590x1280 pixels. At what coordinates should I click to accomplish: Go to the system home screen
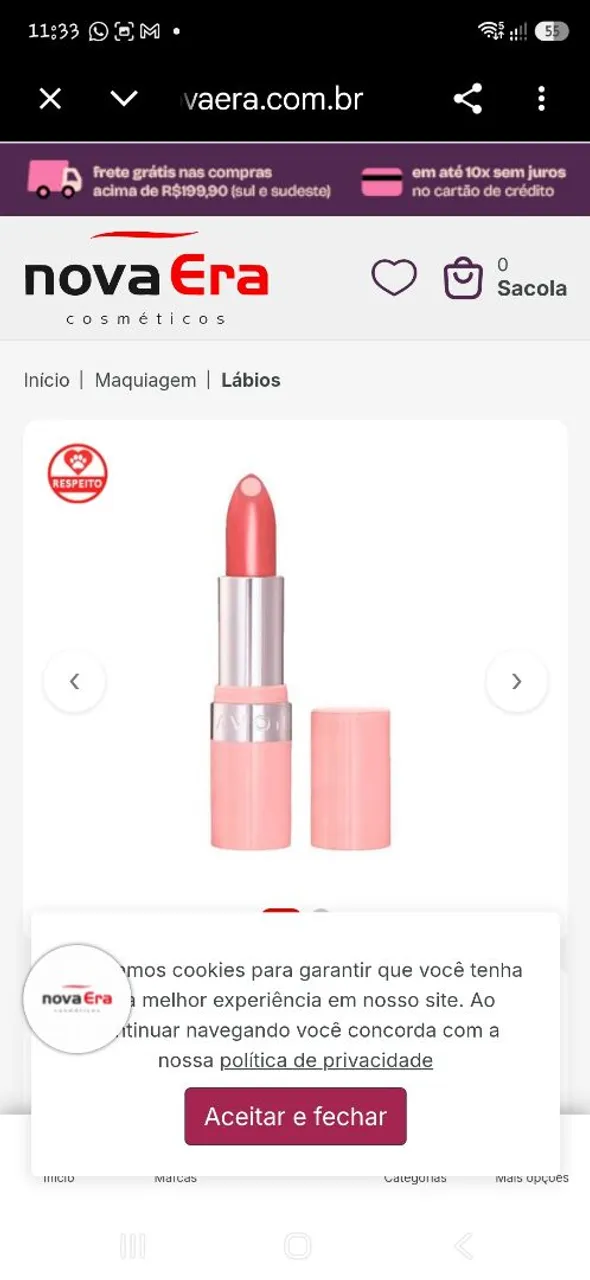[297, 1245]
